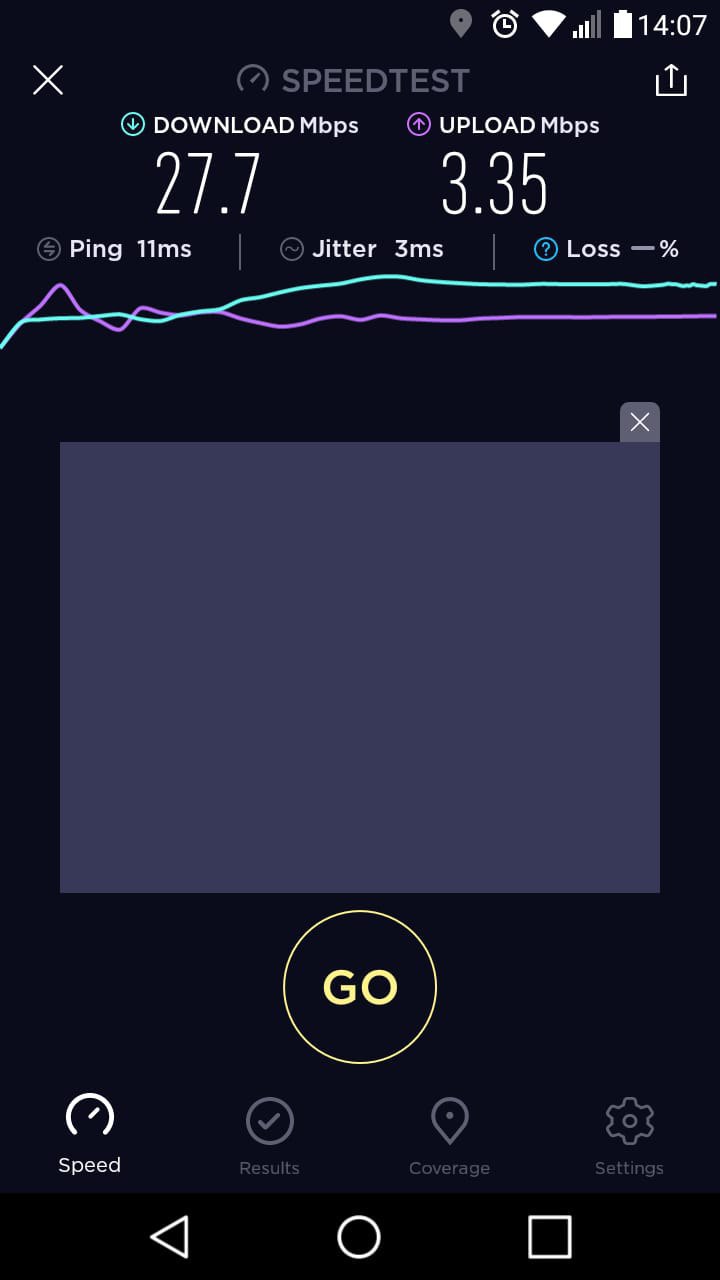
Task: Close the speed test results
Action: coord(48,80)
